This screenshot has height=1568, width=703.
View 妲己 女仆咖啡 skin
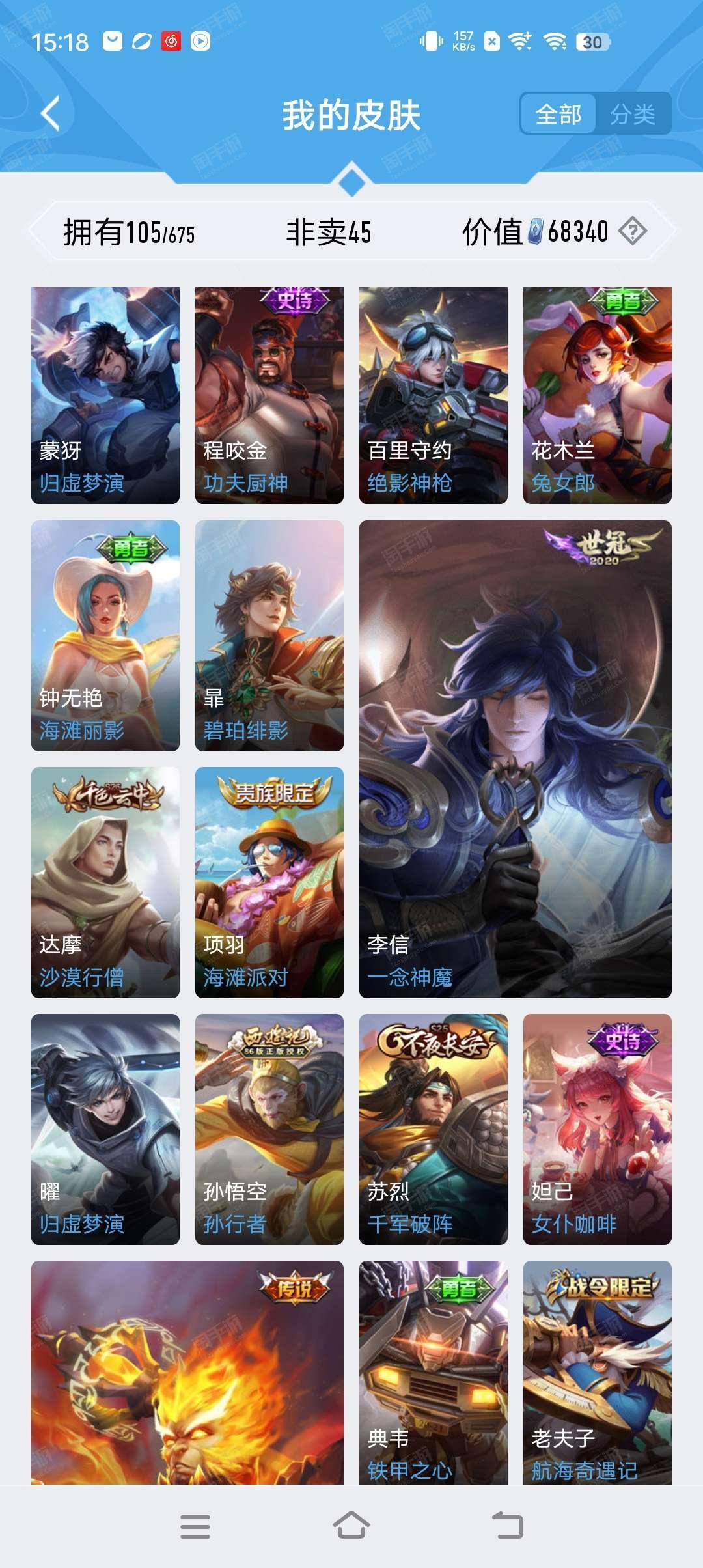click(598, 1129)
